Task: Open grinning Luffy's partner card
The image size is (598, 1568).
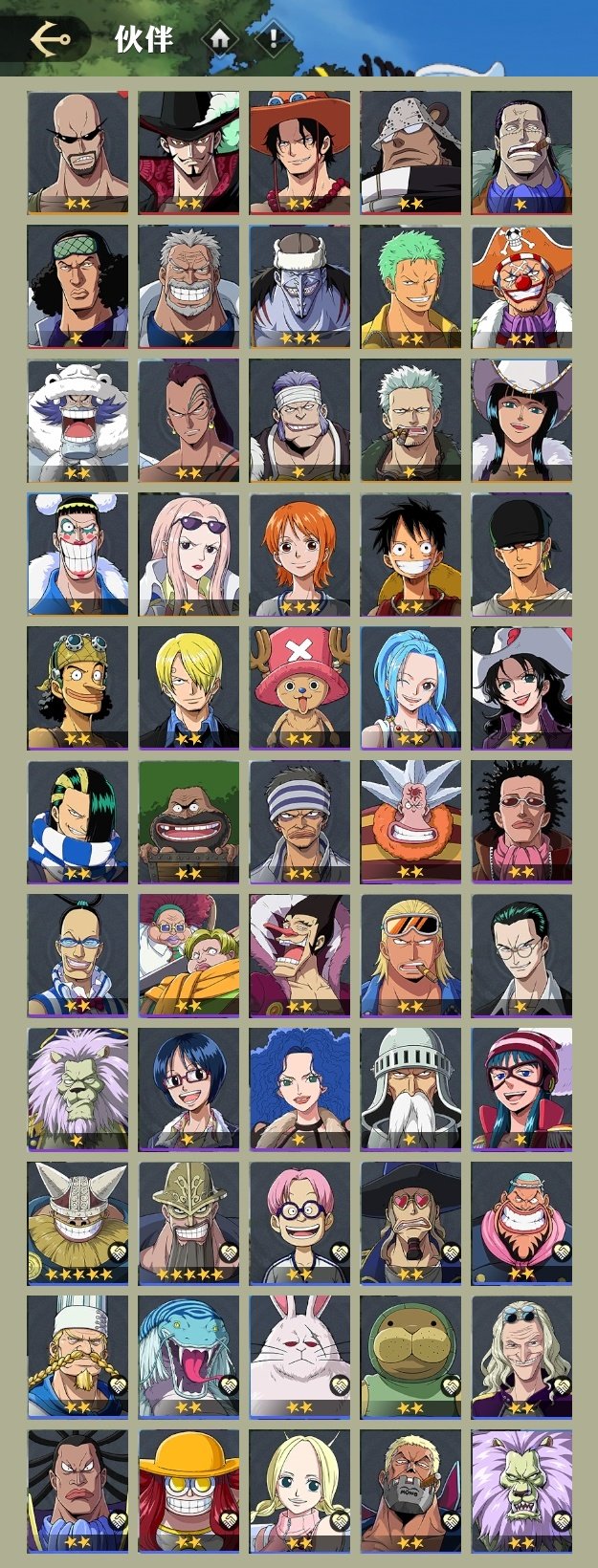Action: [410, 554]
